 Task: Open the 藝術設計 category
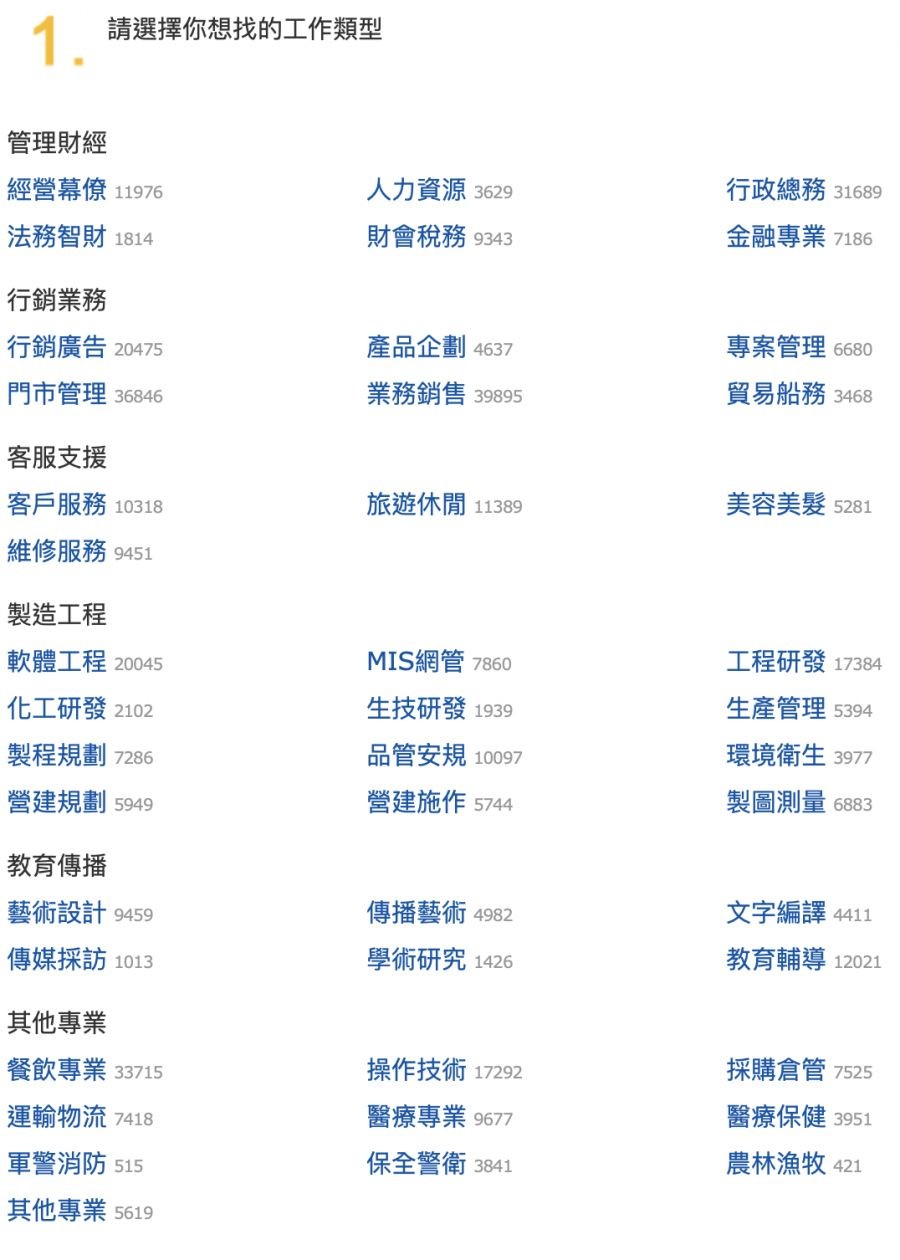click(x=56, y=913)
